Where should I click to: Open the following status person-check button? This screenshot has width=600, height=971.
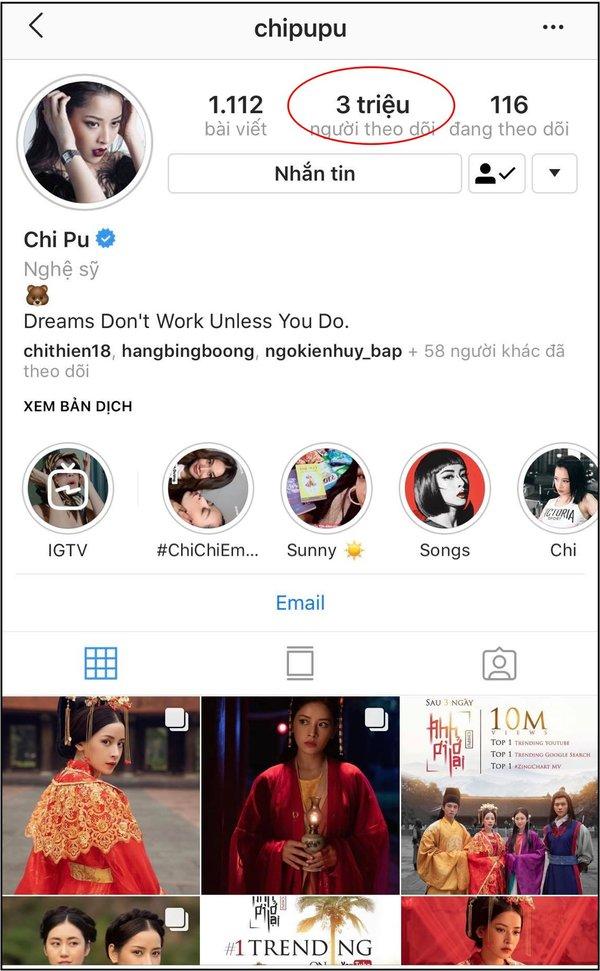[496, 174]
